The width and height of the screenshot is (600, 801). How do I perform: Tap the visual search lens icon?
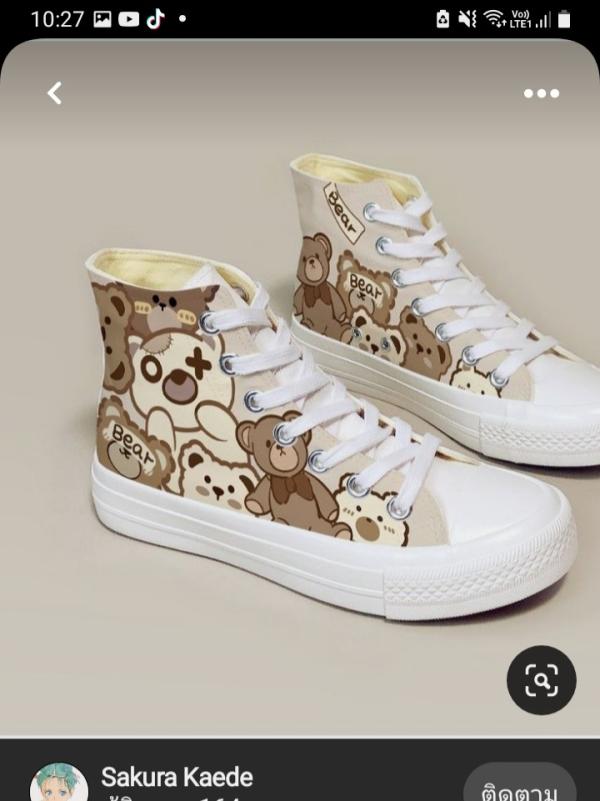(x=541, y=680)
